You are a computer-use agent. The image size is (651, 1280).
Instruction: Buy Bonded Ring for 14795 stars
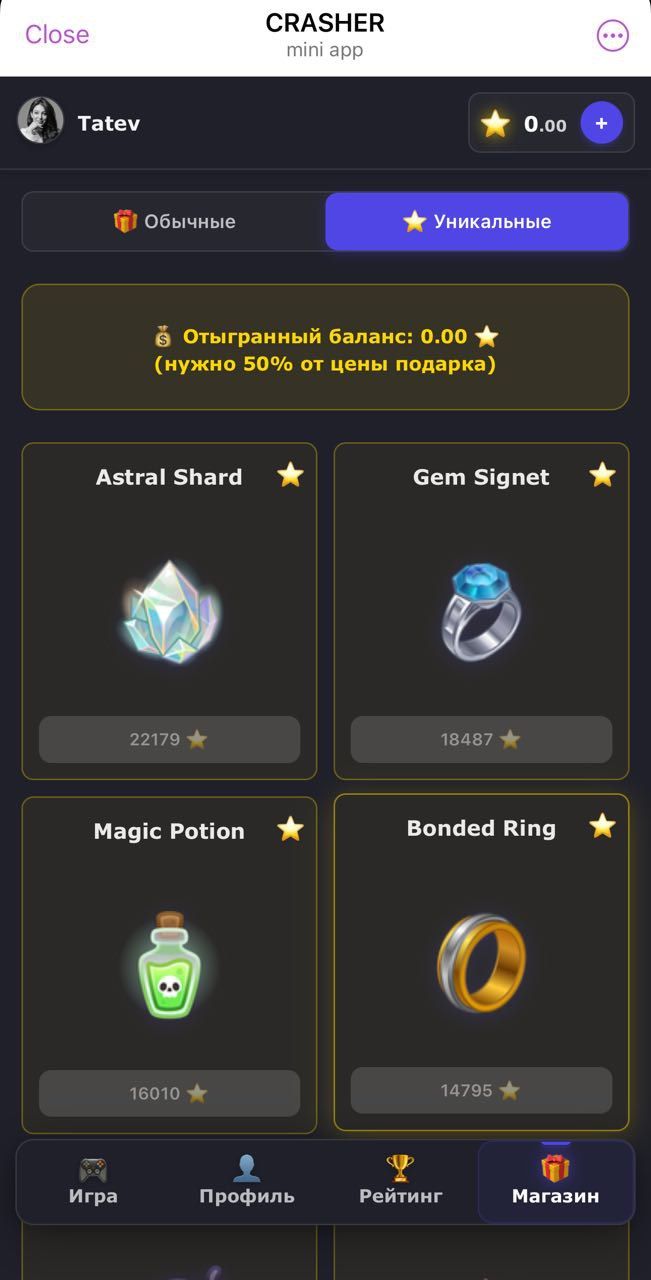click(481, 1091)
